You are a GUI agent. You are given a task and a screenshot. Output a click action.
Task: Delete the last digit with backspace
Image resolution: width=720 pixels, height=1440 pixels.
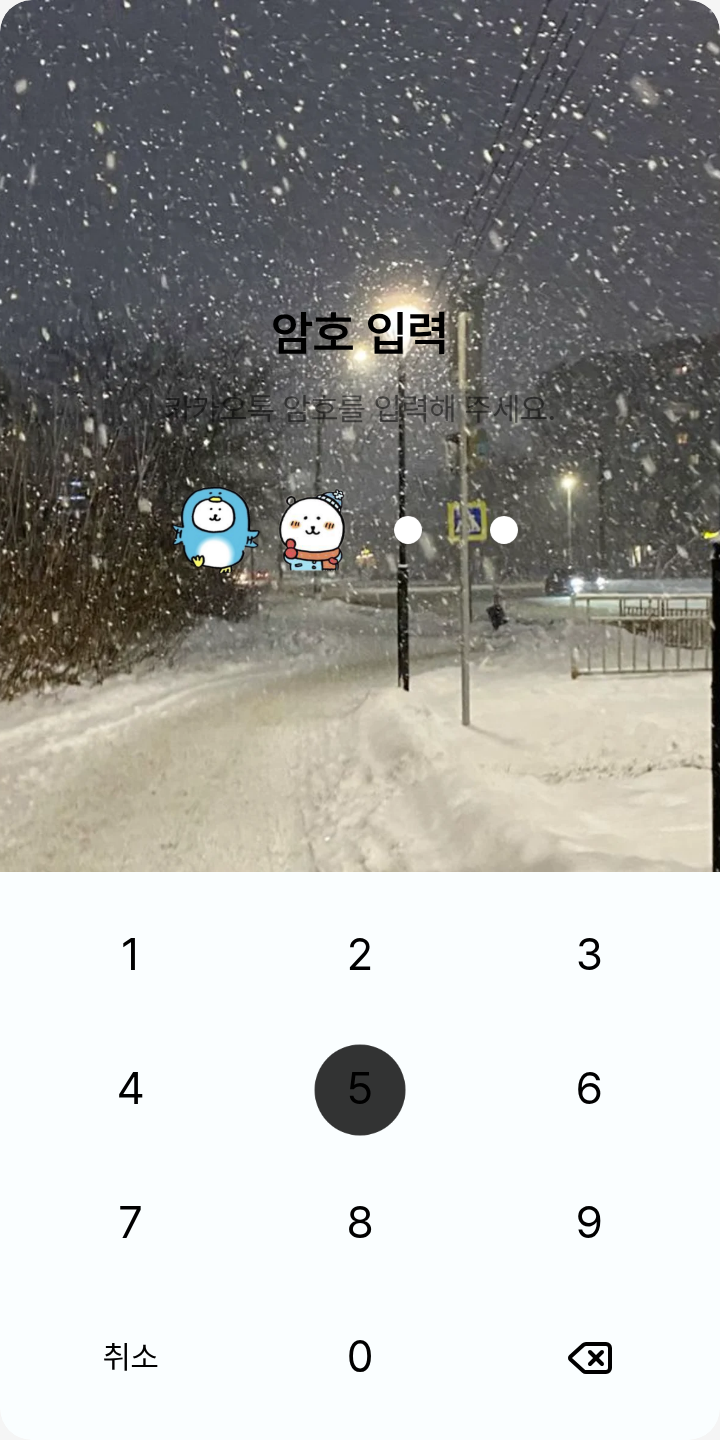pyautogui.click(x=589, y=1358)
